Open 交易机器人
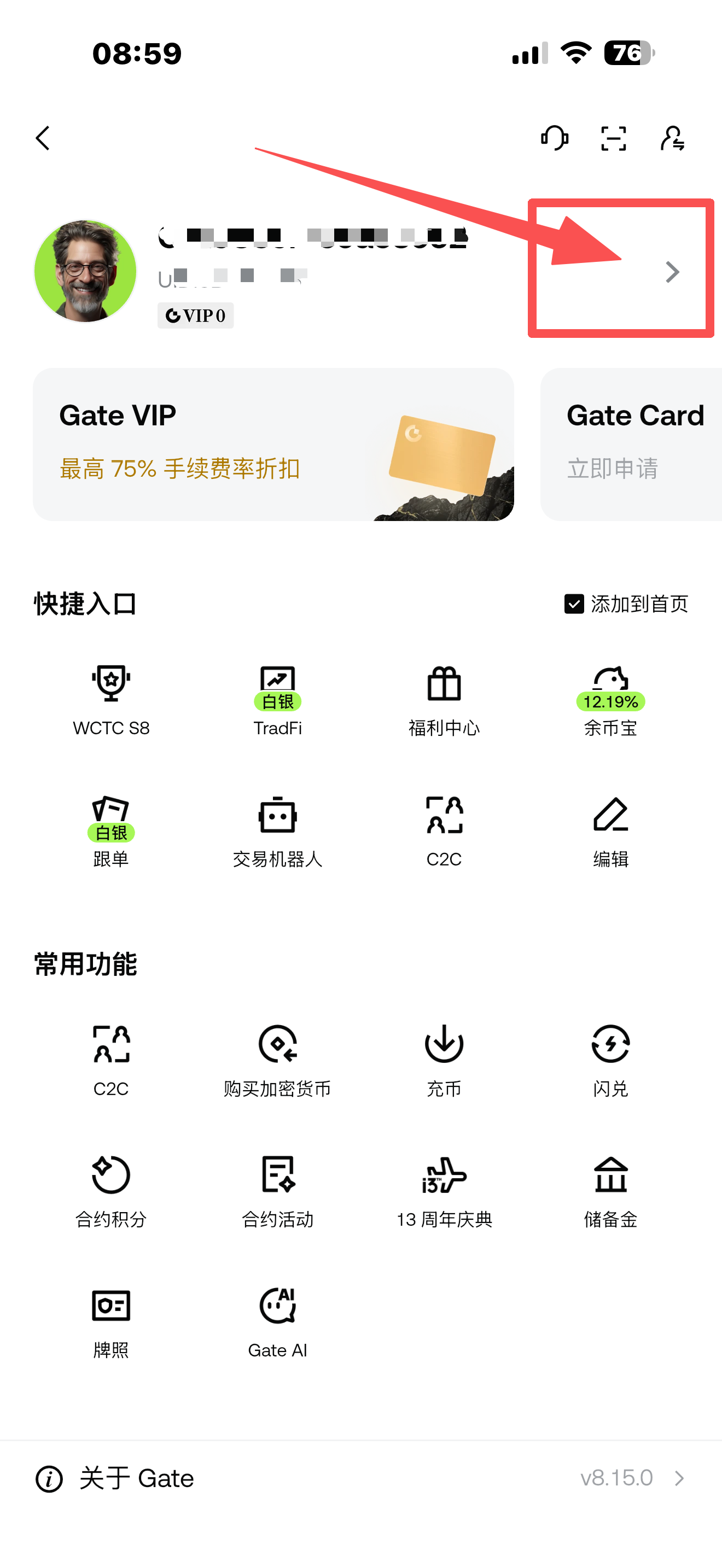Viewport: 722px width, 1568px height. coord(278,831)
